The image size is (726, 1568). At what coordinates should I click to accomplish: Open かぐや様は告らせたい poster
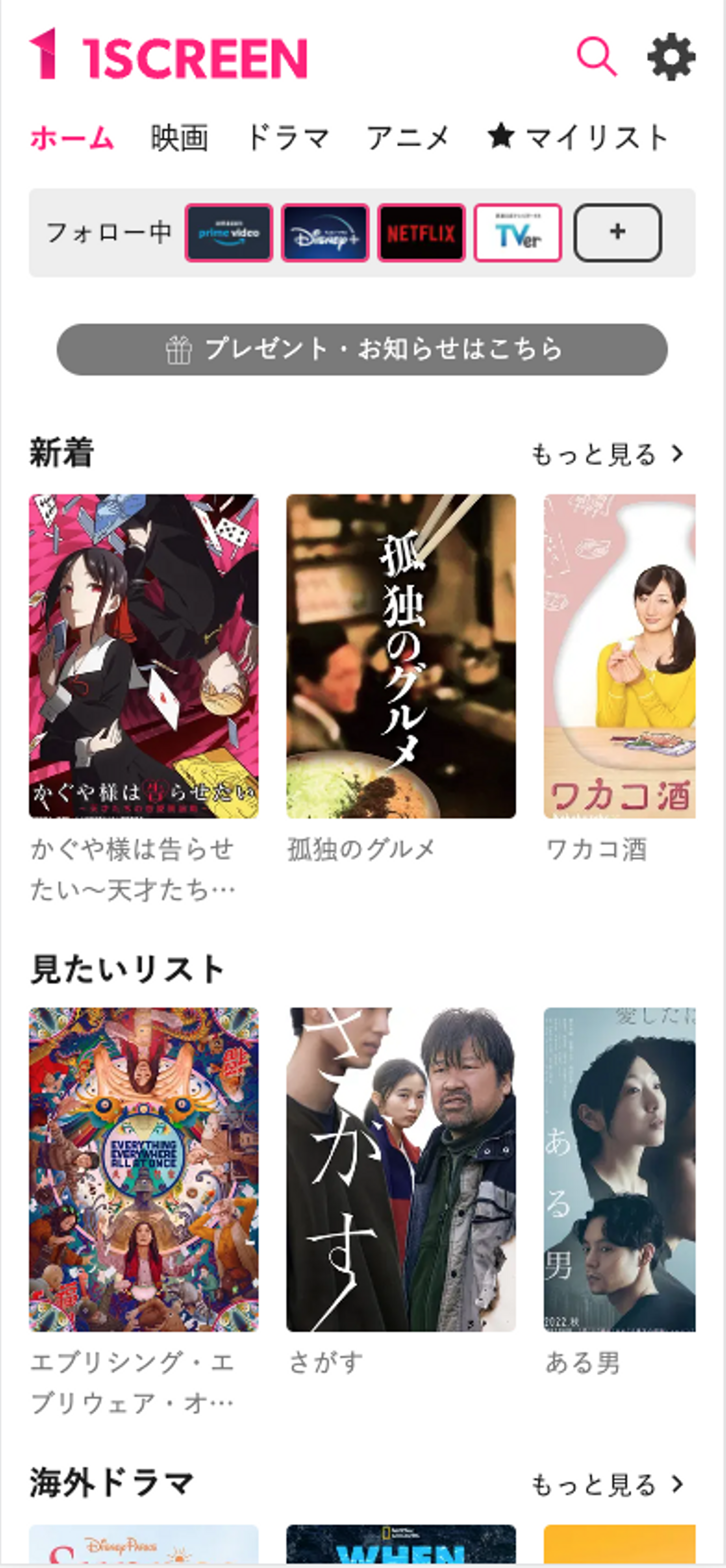pyautogui.click(x=144, y=655)
